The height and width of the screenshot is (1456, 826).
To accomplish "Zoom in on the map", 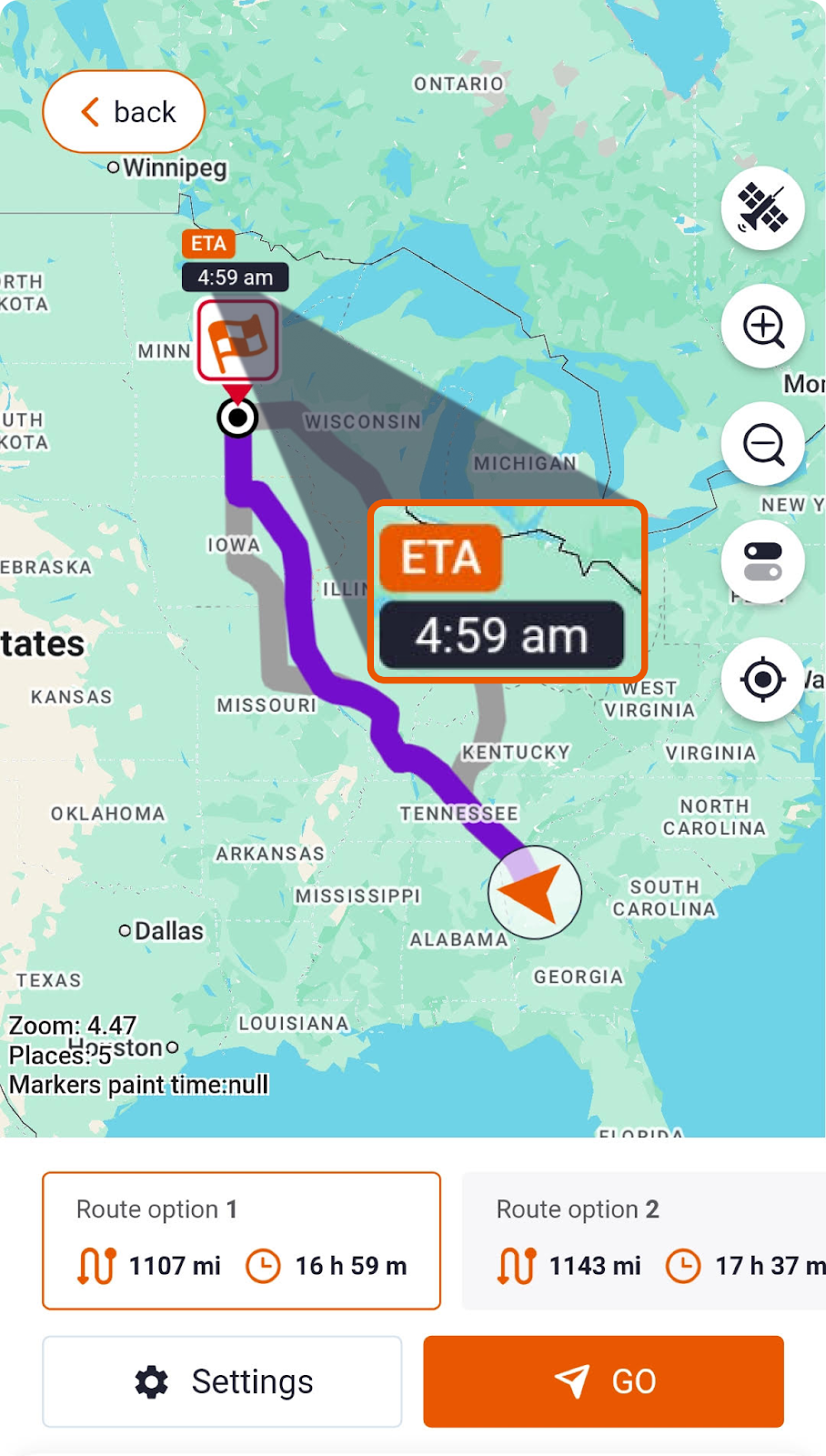I will click(762, 326).
